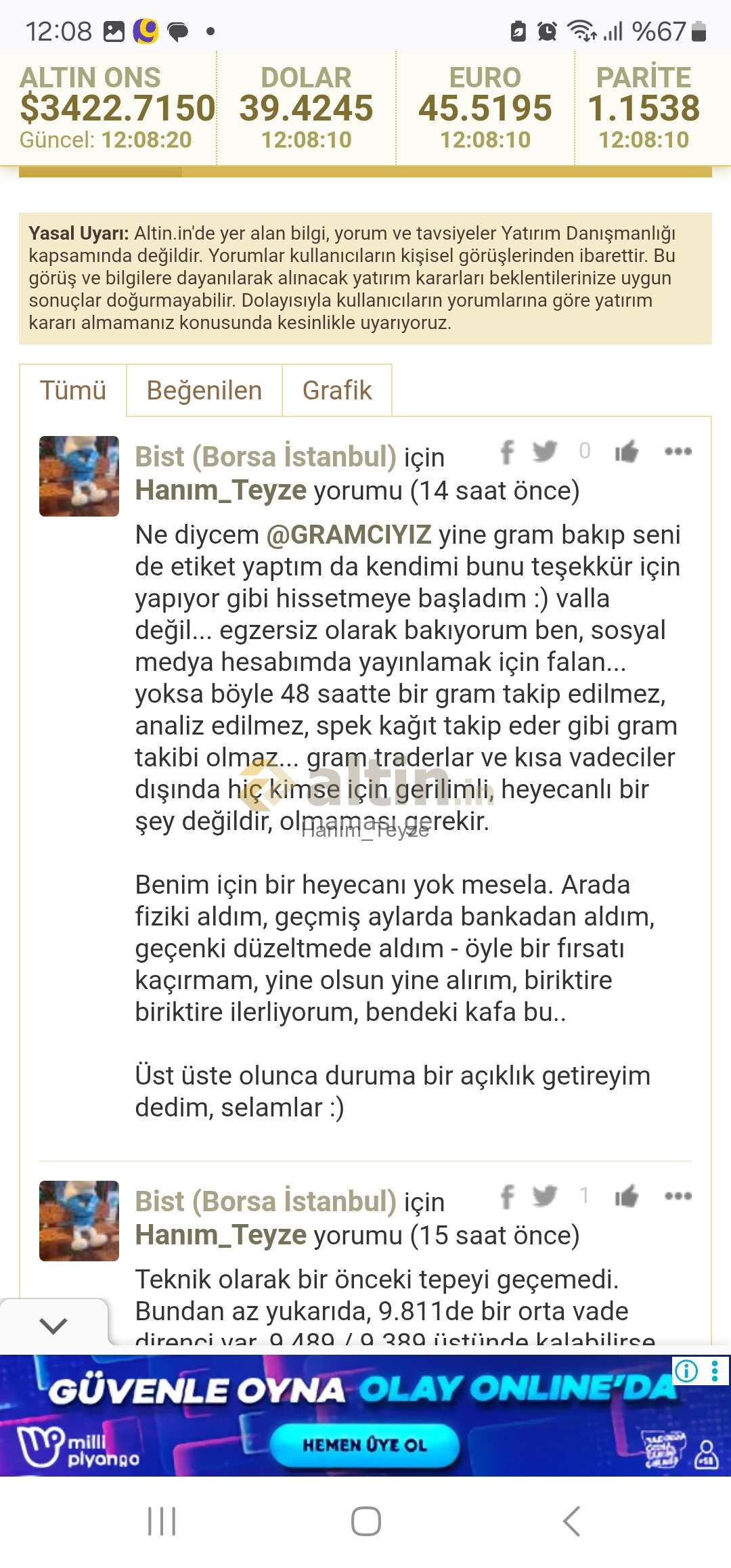Open the Grafik tab
This screenshot has width=731, height=1568.
pyautogui.click(x=337, y=391)
